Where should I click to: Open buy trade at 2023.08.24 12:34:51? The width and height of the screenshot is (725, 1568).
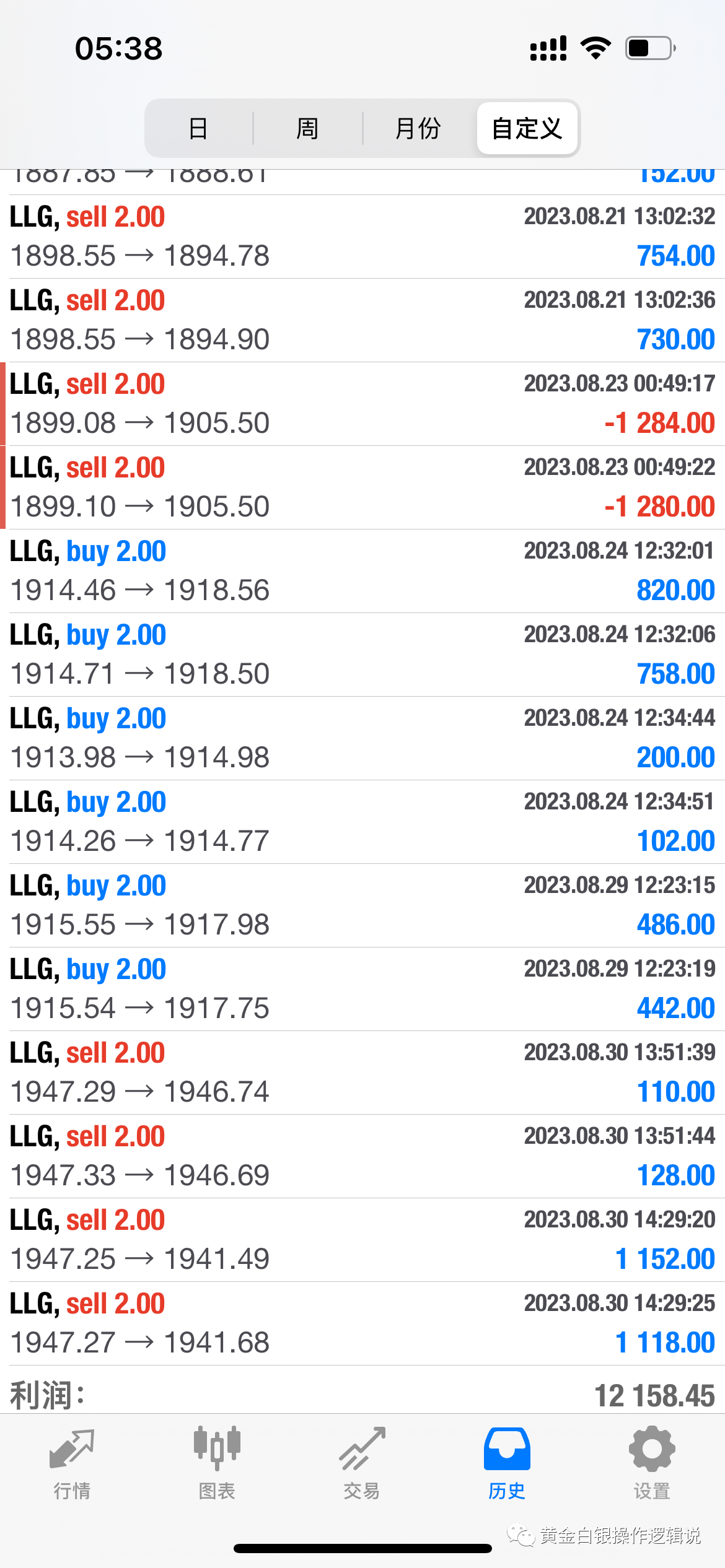pyautogui.click(x=362, y=822)
